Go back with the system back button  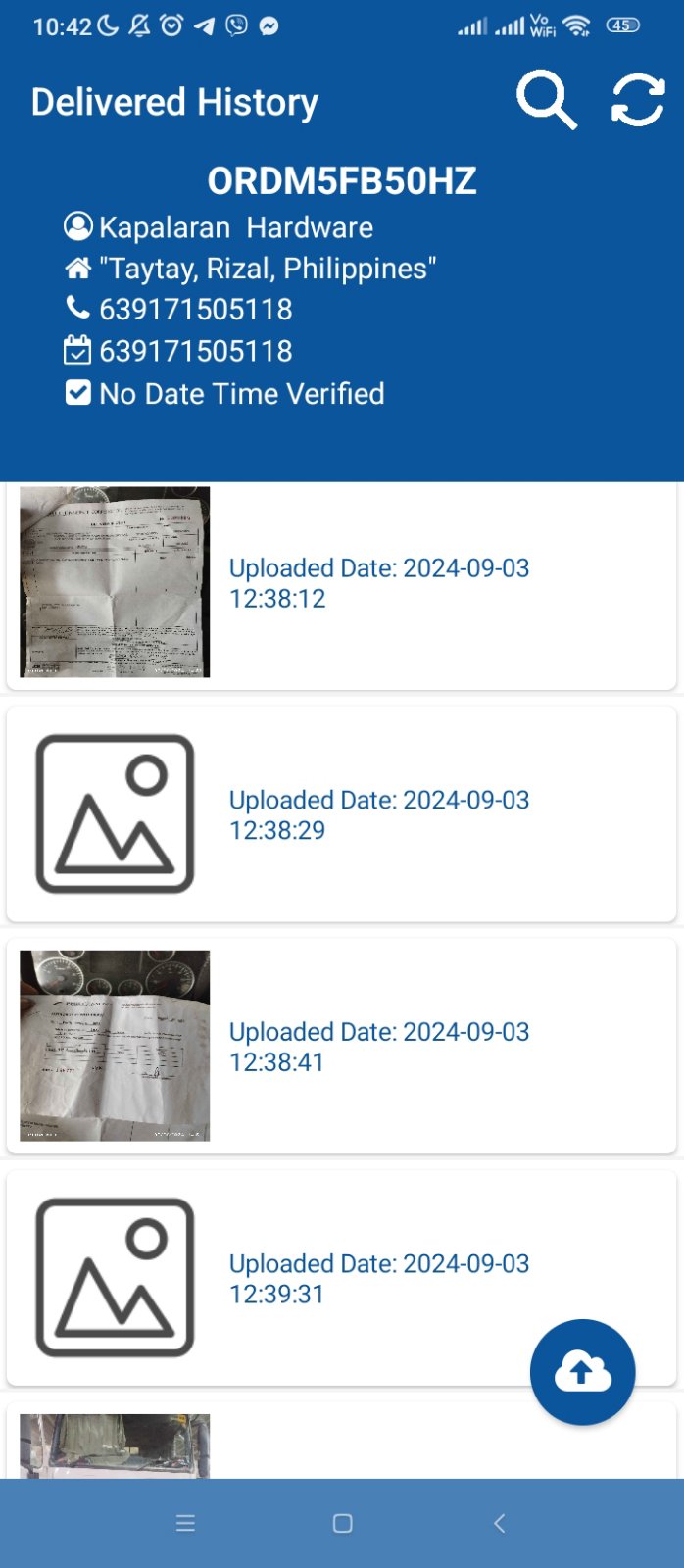tap(499, 1523)
